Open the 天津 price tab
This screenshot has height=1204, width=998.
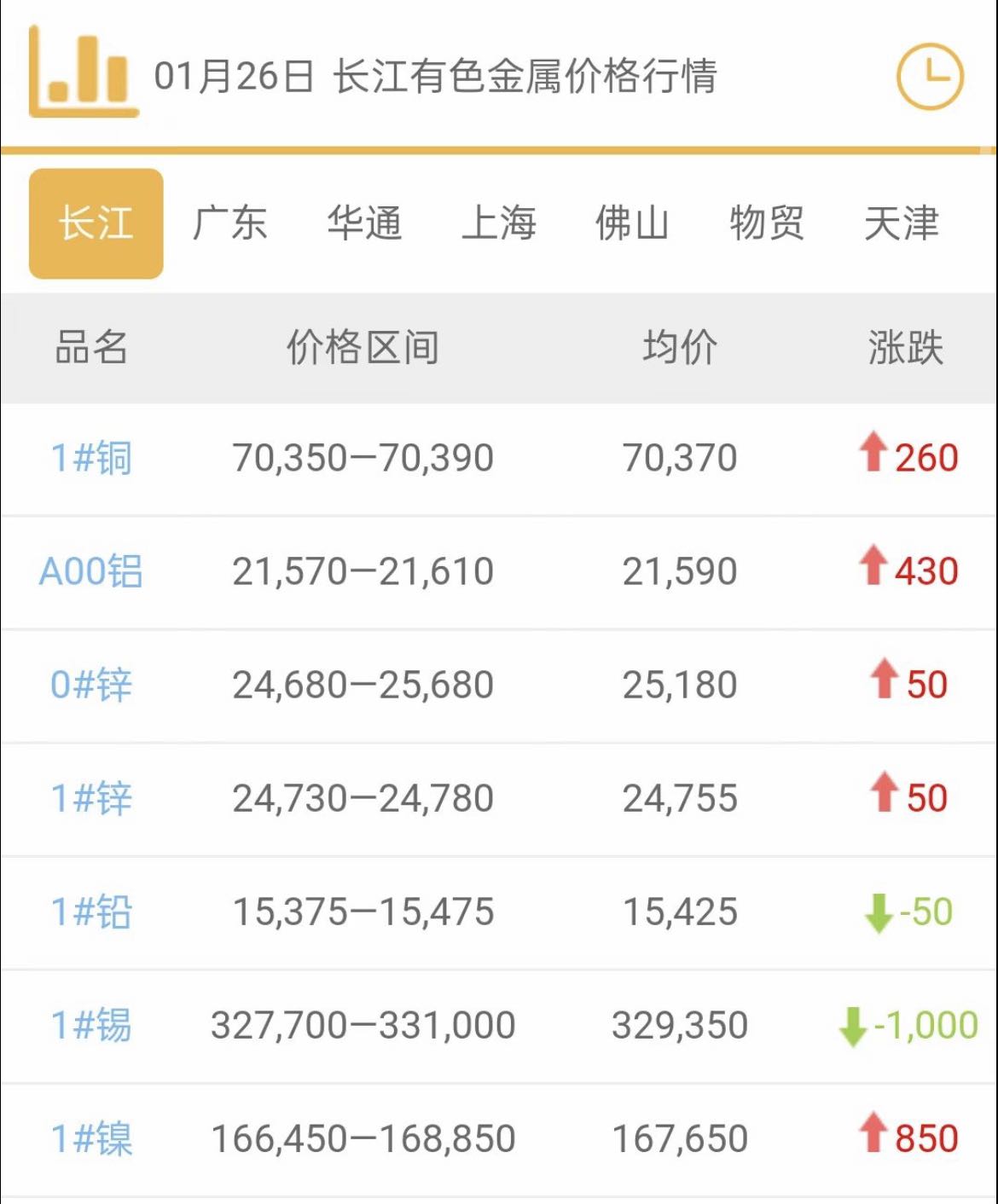pos(900,223)
